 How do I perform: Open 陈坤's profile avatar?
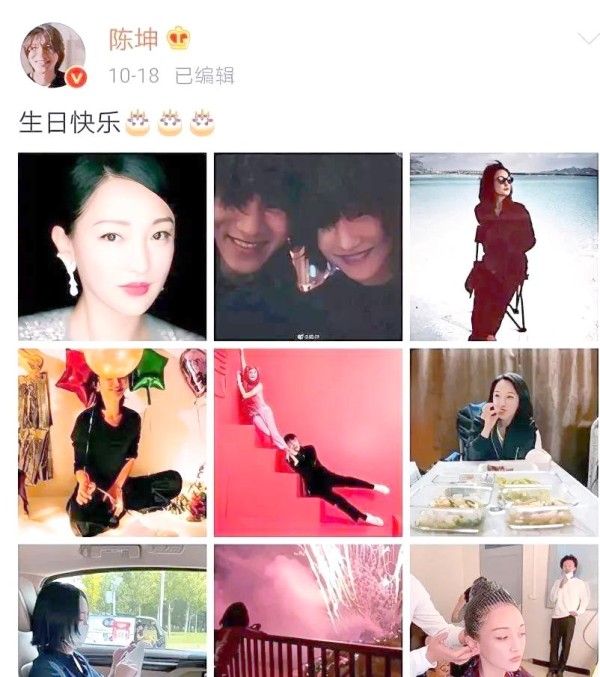tap(52, 55)
